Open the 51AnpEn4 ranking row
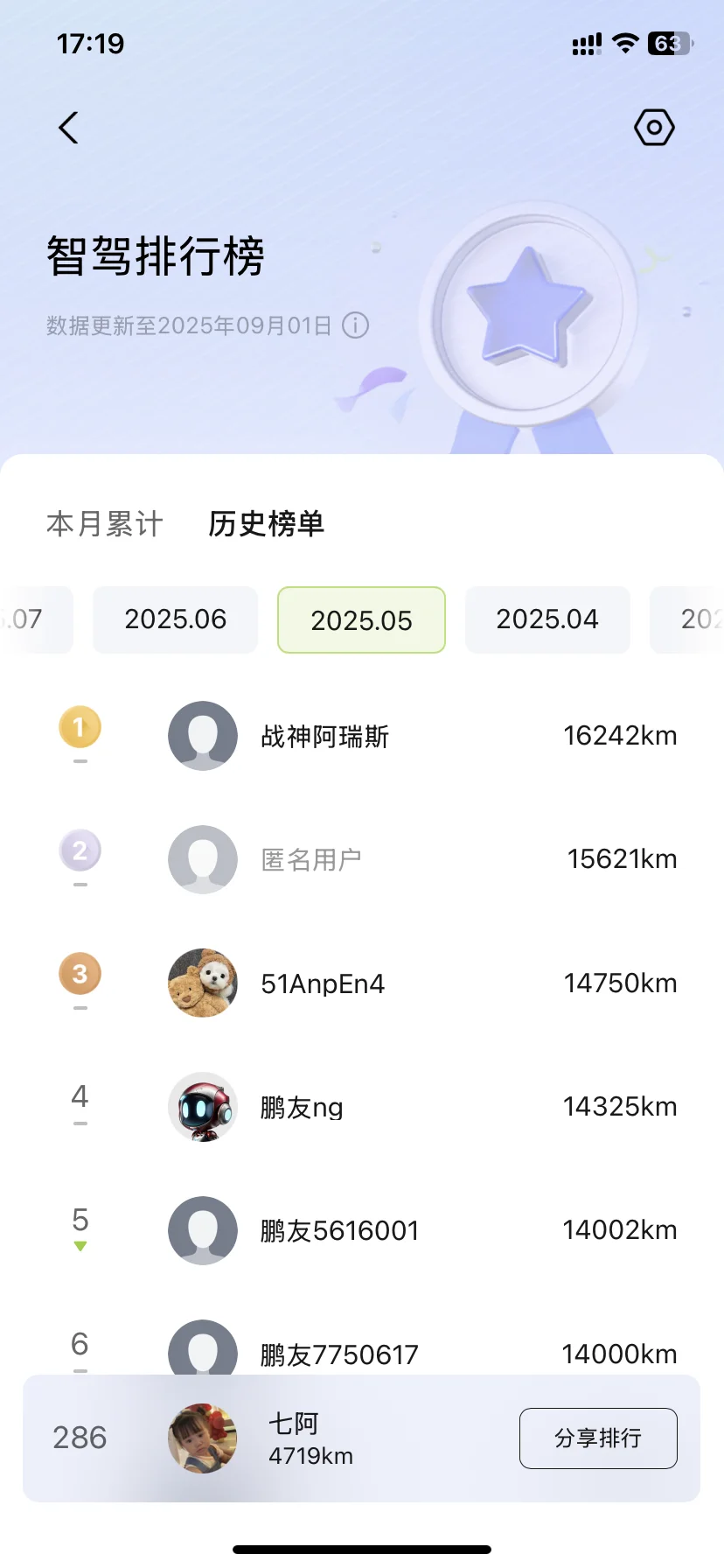The image size is (724, 1568). pos(362,983)
